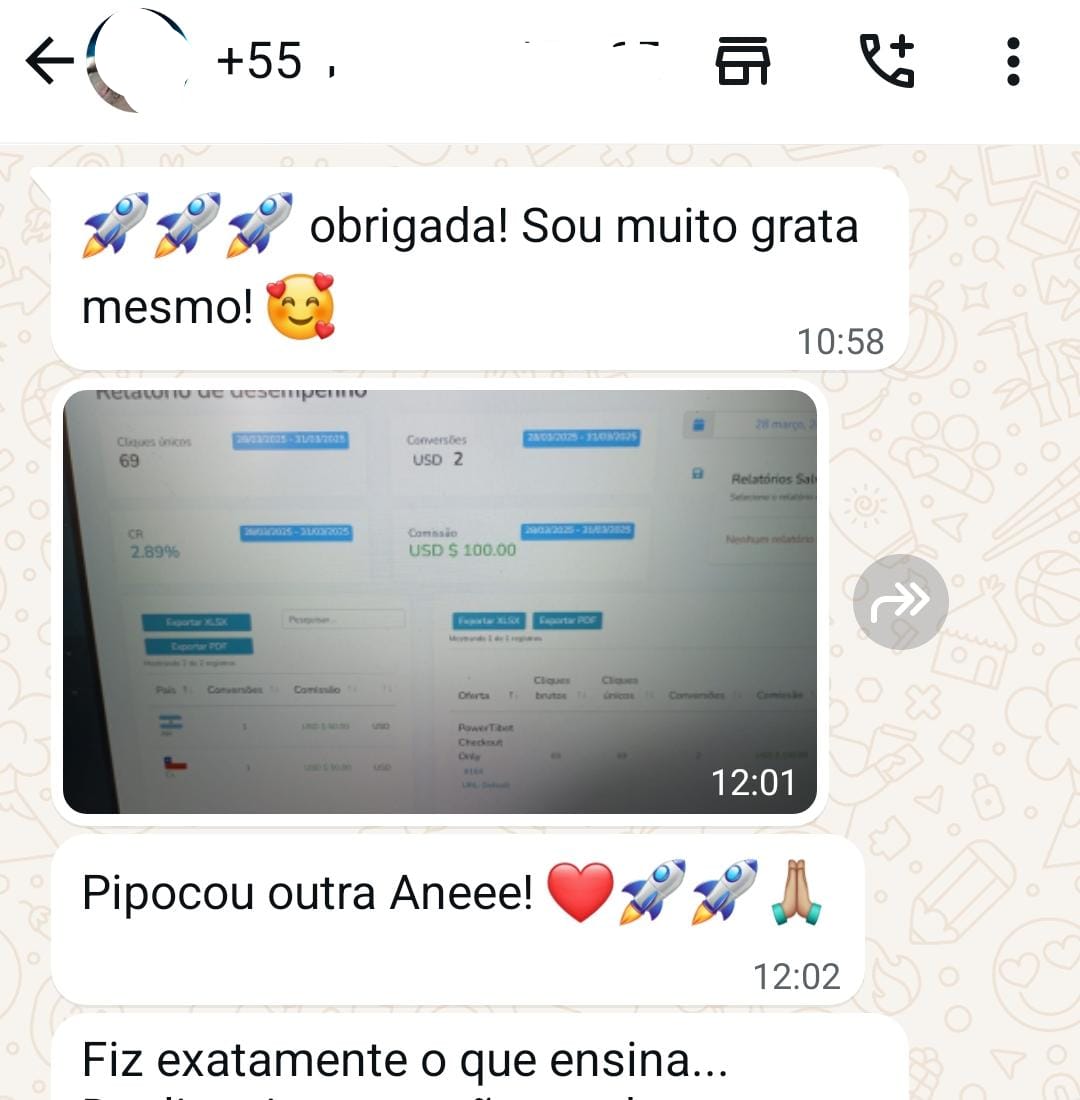The width and height of the screenshot is (1080, 1100).
Task: Go back to the chat list
Action: tap(48, 62)
